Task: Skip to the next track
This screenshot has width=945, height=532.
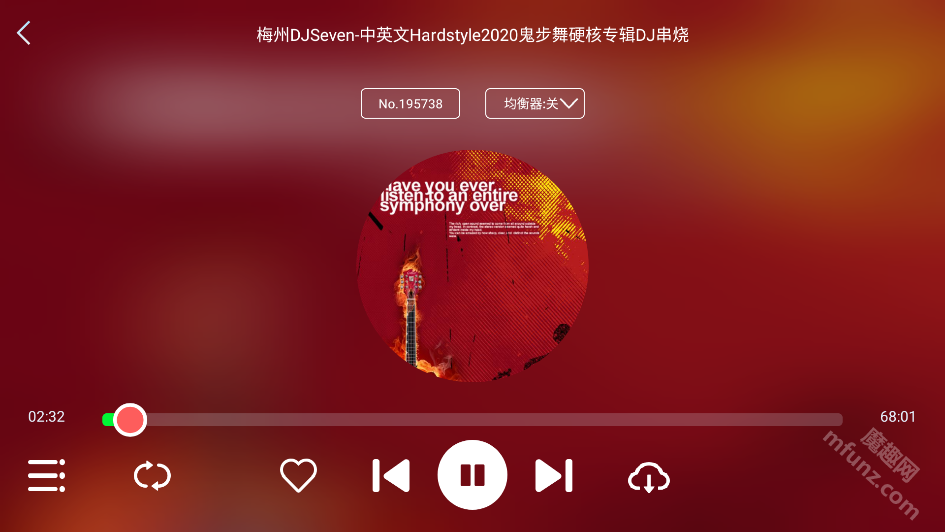Action: pos(554,476)
